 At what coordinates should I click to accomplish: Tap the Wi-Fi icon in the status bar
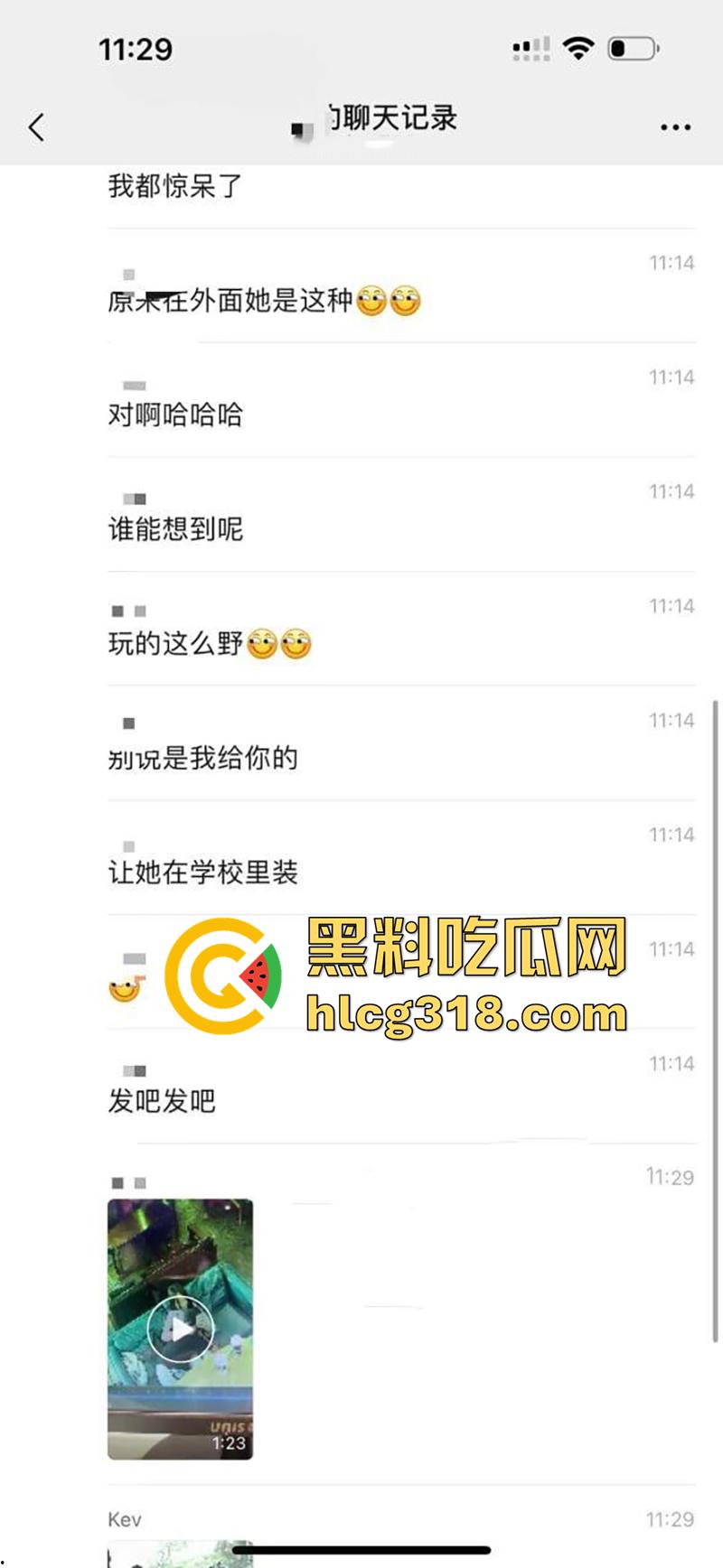point(577,50)
